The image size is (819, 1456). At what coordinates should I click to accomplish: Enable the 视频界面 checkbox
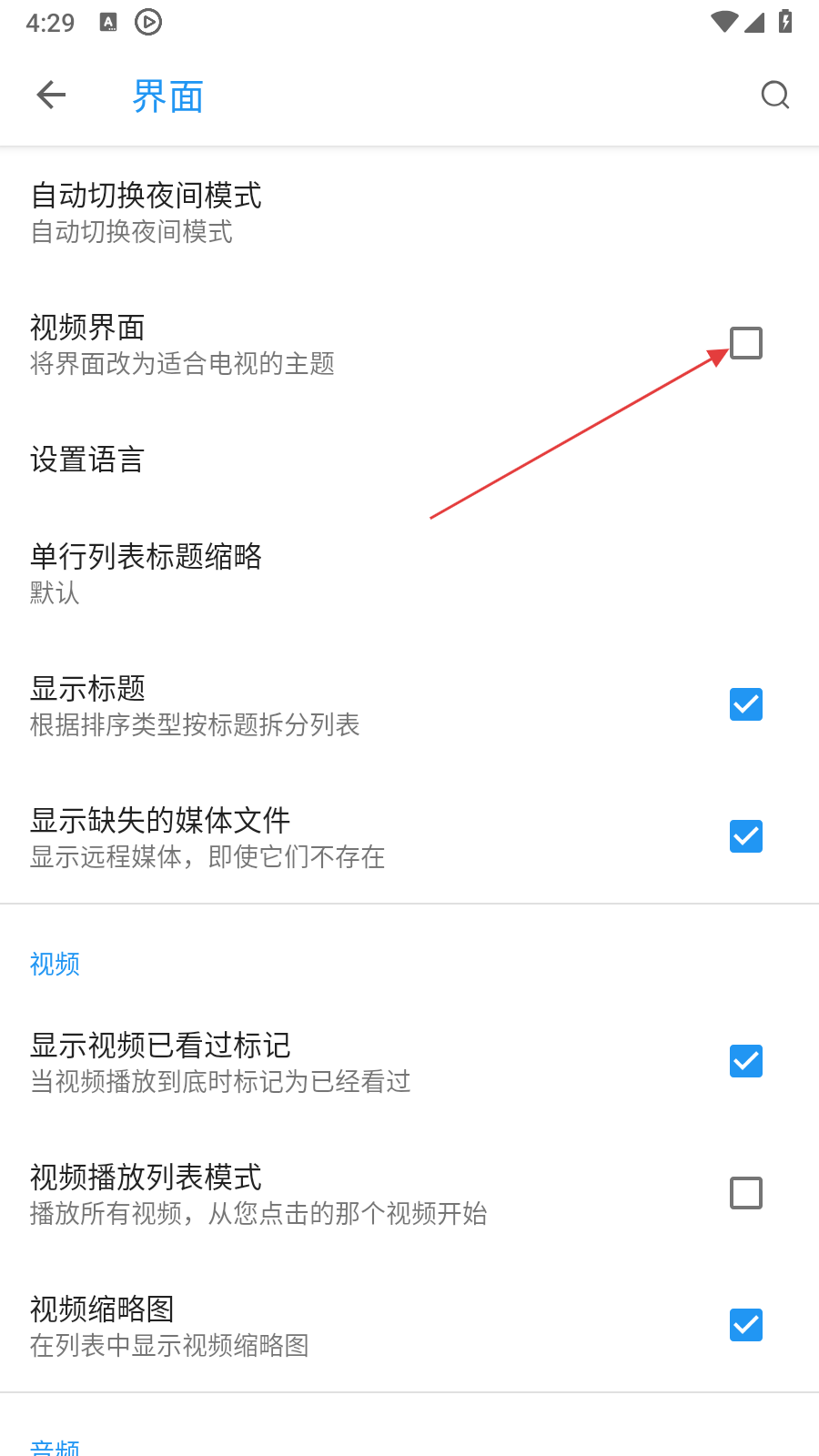tap(745, 343)
